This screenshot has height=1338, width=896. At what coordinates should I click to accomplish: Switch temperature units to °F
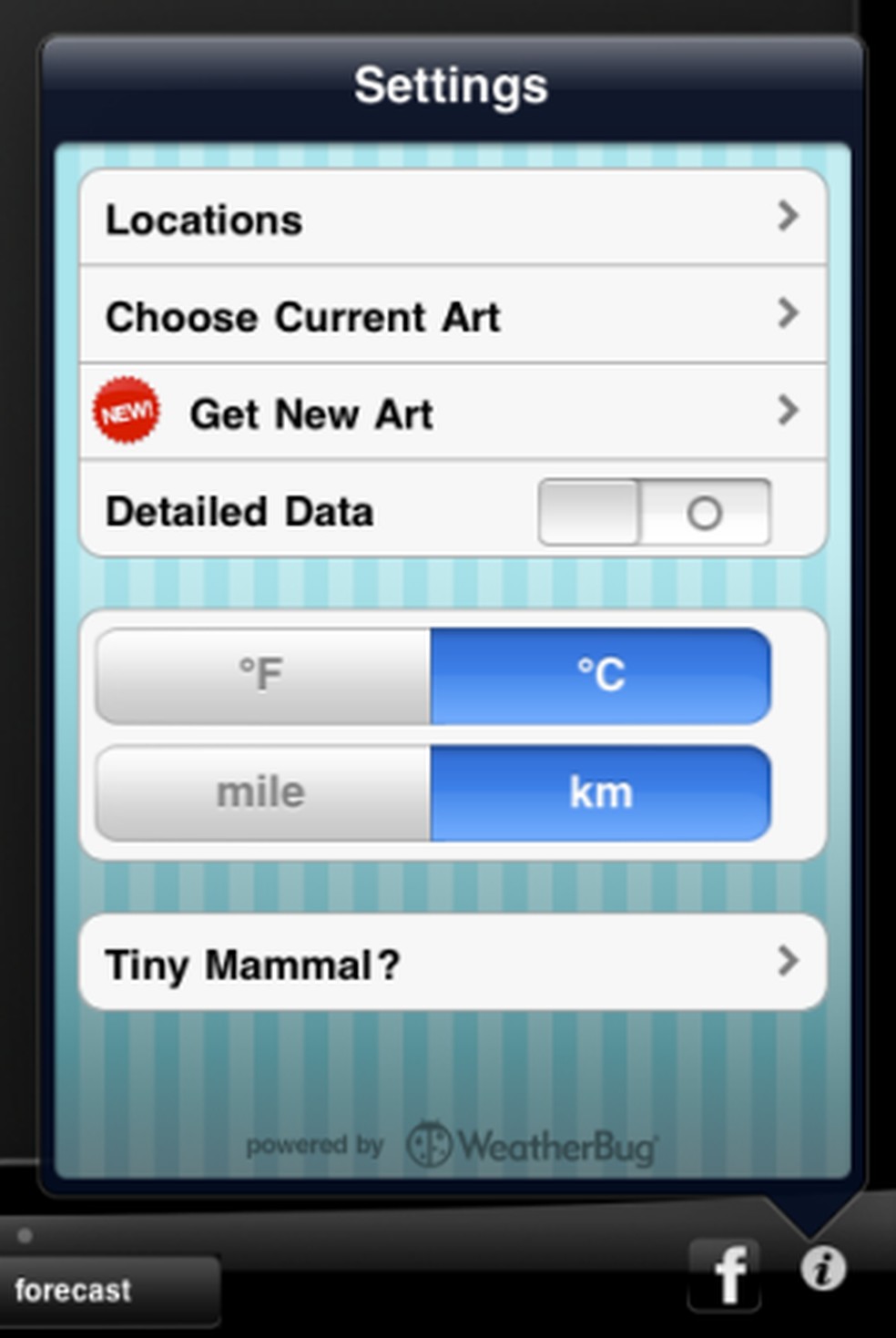[x=262, y=676]
